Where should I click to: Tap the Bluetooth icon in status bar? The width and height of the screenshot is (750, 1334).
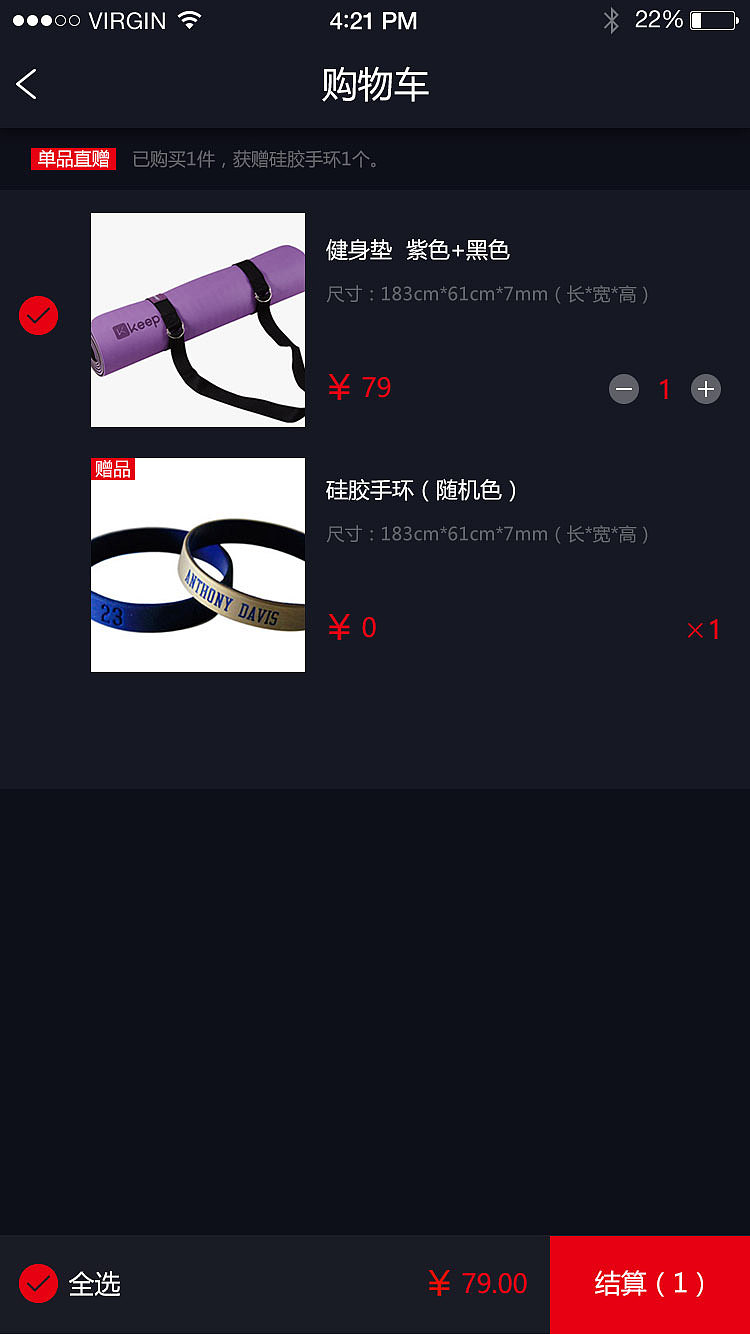tap(610, 19)
